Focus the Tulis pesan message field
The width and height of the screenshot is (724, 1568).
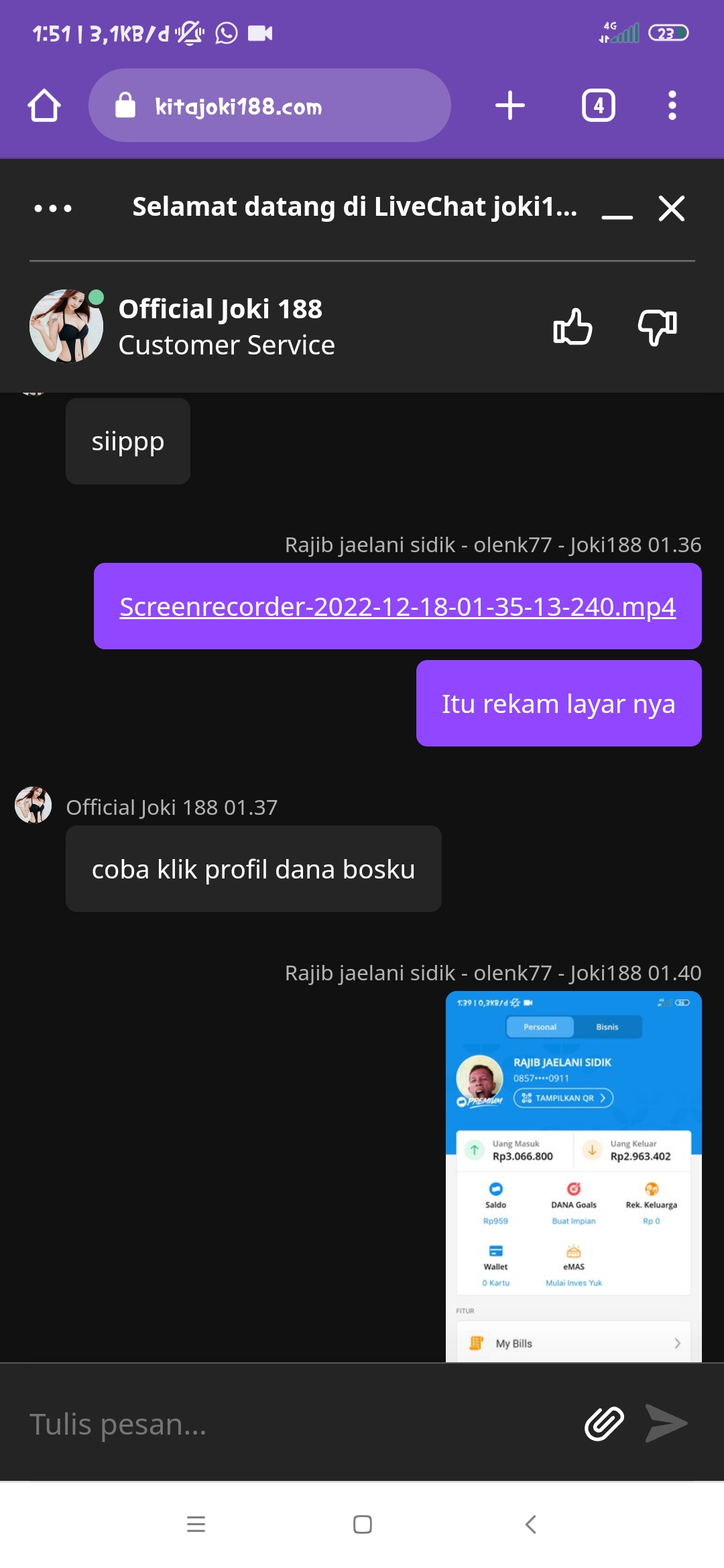(295, 1424)
